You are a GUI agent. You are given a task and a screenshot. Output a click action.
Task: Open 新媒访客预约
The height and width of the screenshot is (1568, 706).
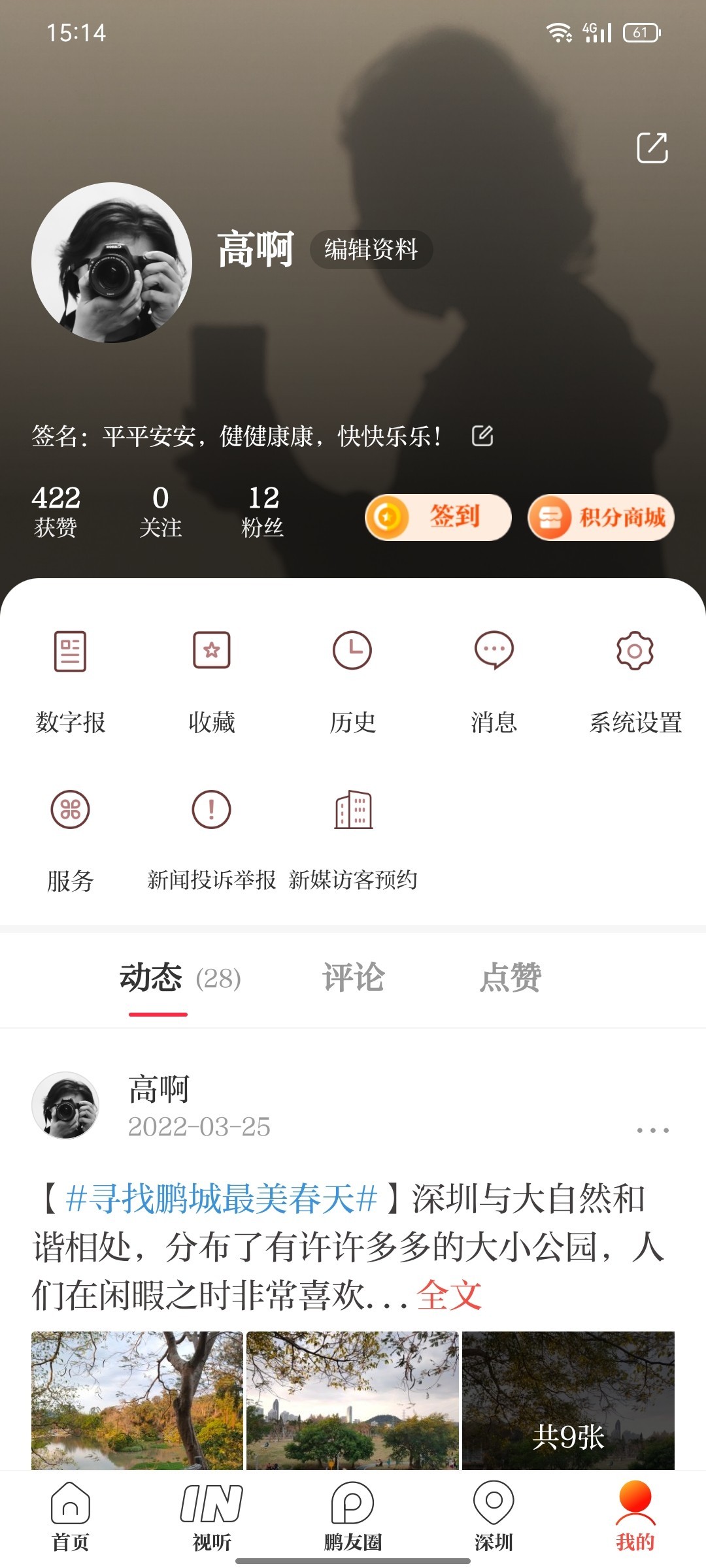point(353,840)
